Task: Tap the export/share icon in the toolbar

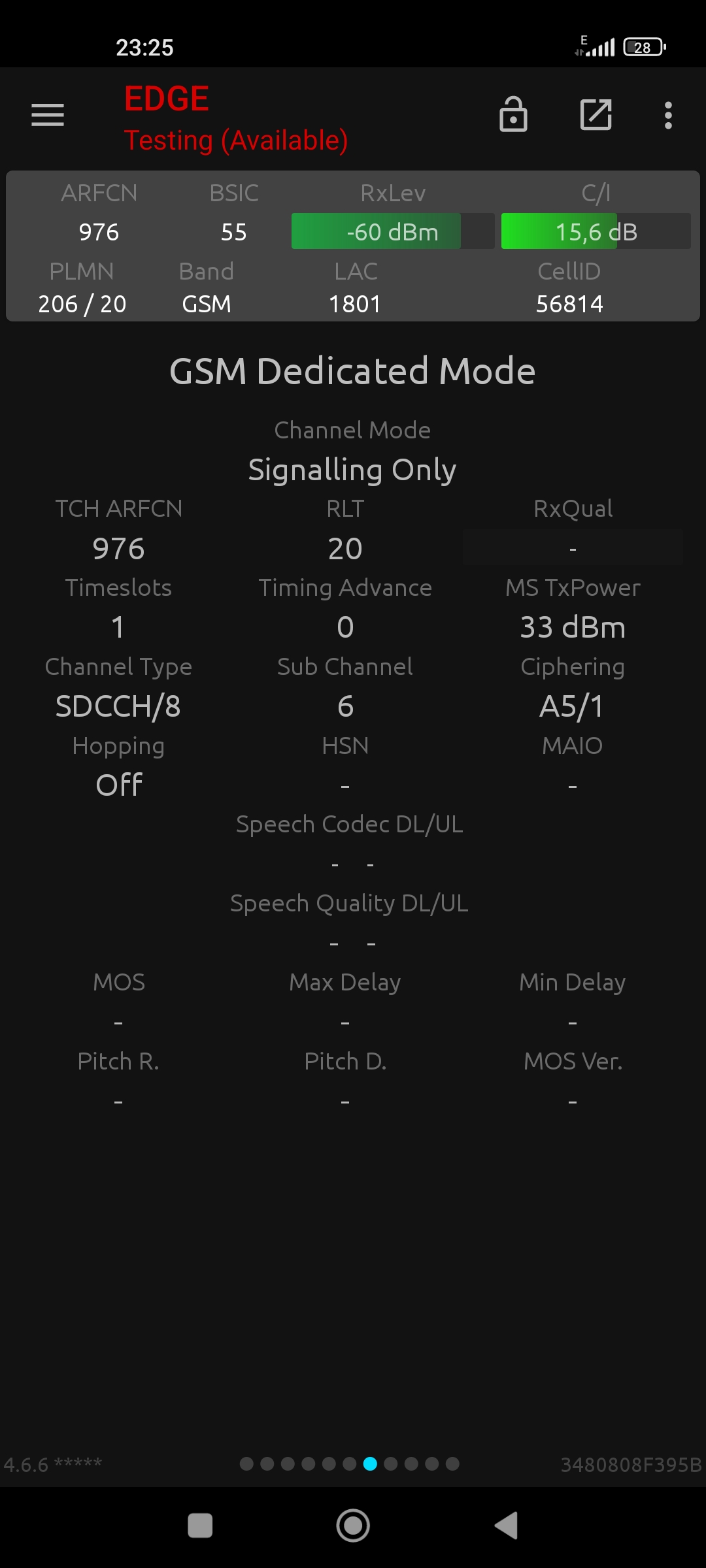Action: click(596, 115)
